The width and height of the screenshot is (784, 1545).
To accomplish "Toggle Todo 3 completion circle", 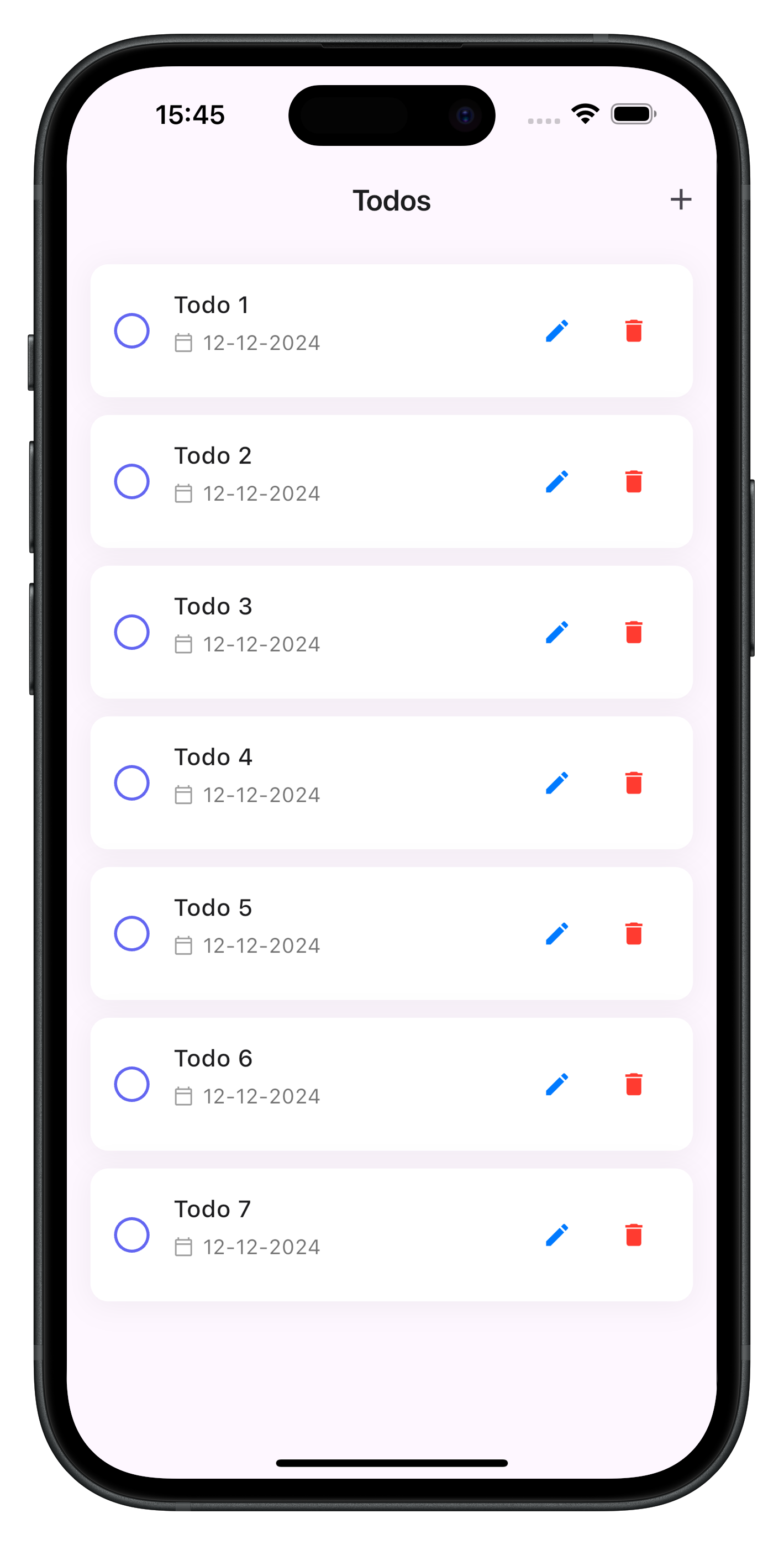I will point(132,632).
